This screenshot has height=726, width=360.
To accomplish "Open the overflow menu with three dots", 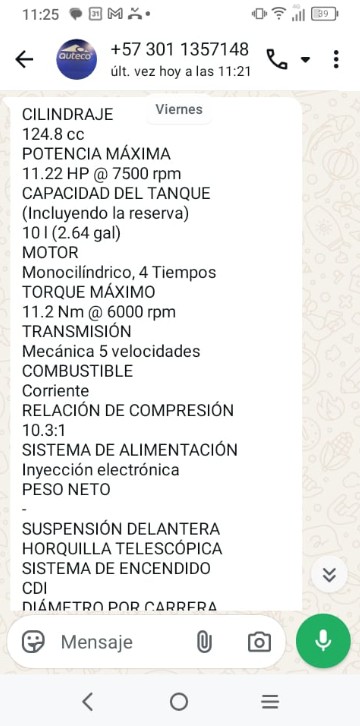I will pos(336,59).
